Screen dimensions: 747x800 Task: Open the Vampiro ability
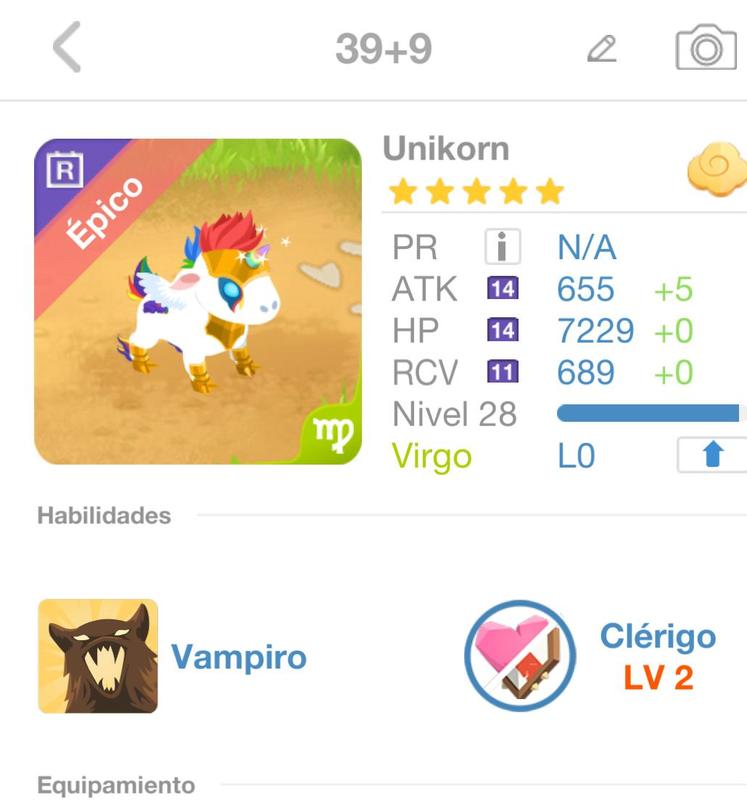click(98, 656)
